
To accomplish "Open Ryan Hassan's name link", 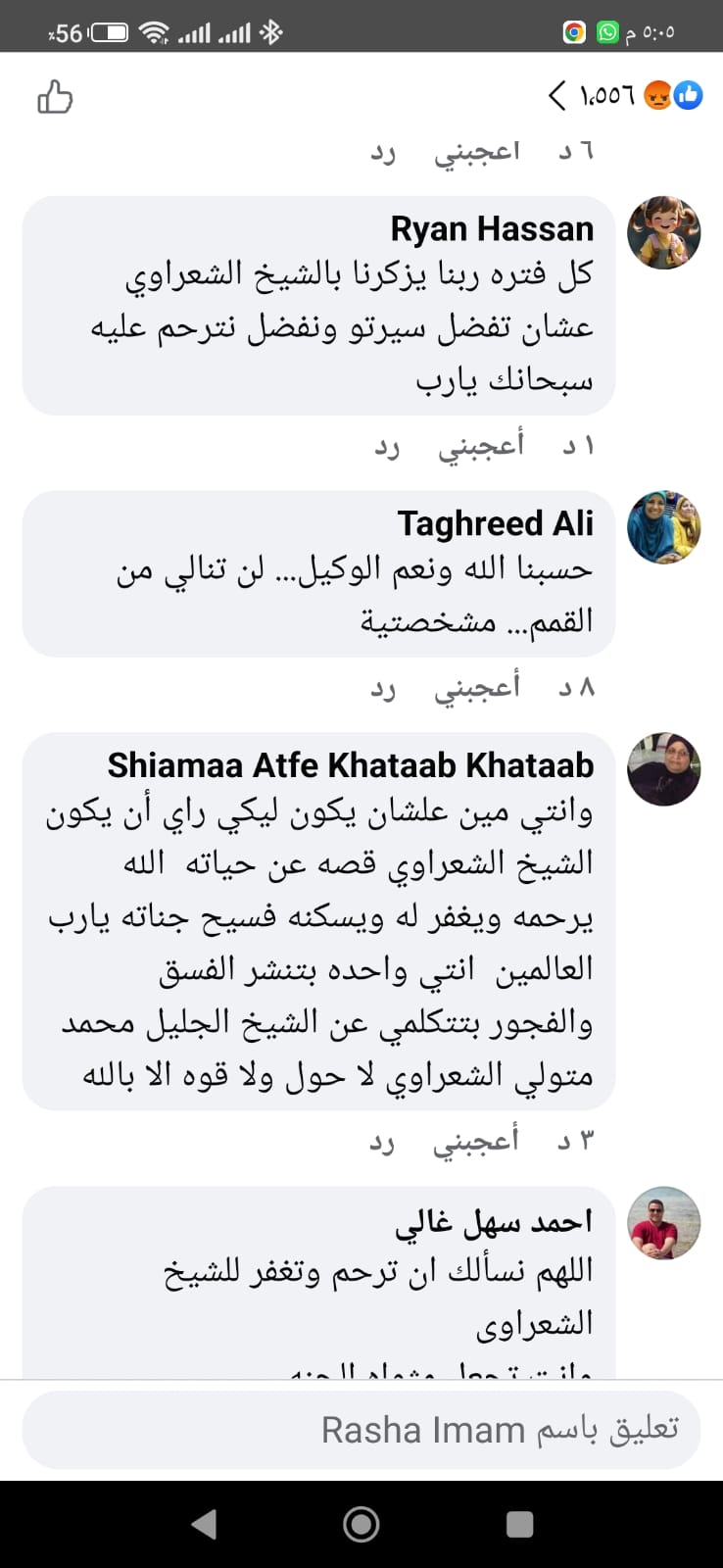I will click(492, 229).
